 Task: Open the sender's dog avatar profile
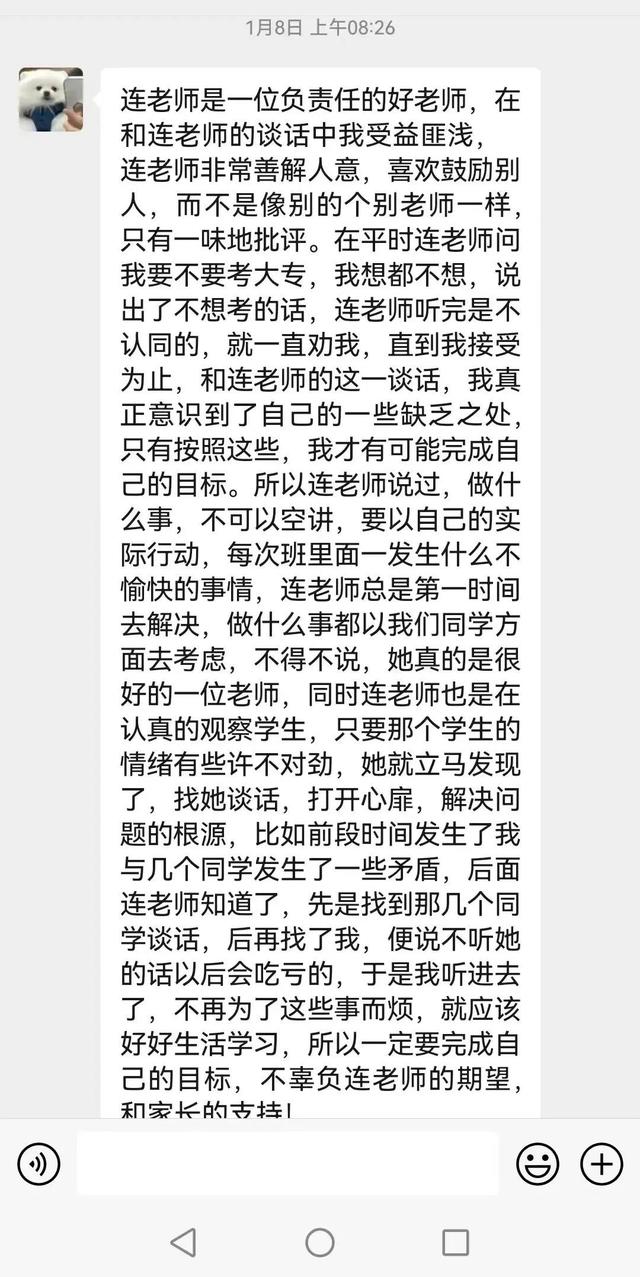(50, 99)
